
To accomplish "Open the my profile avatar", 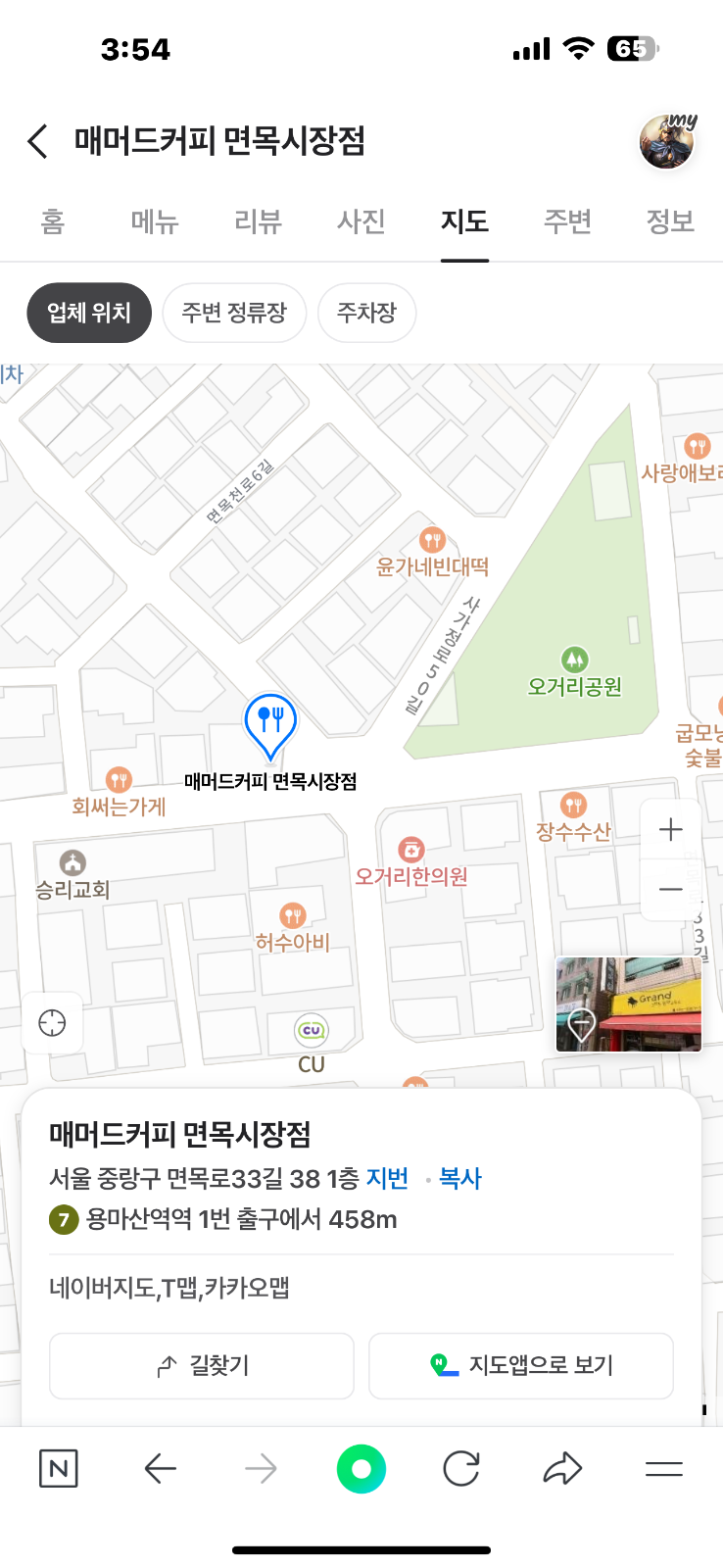I will point(667,141).
